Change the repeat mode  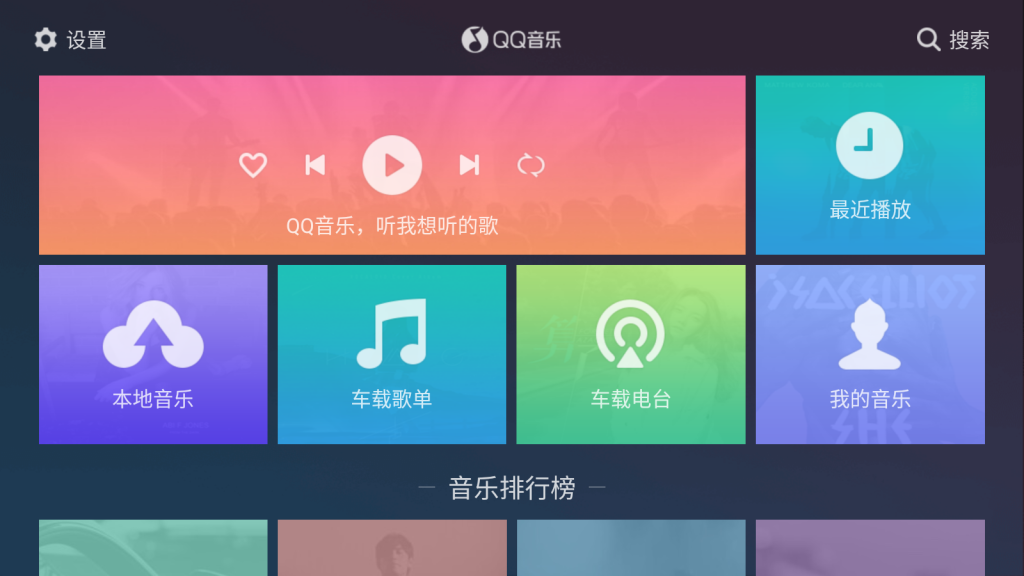click(x=531, y=165)
